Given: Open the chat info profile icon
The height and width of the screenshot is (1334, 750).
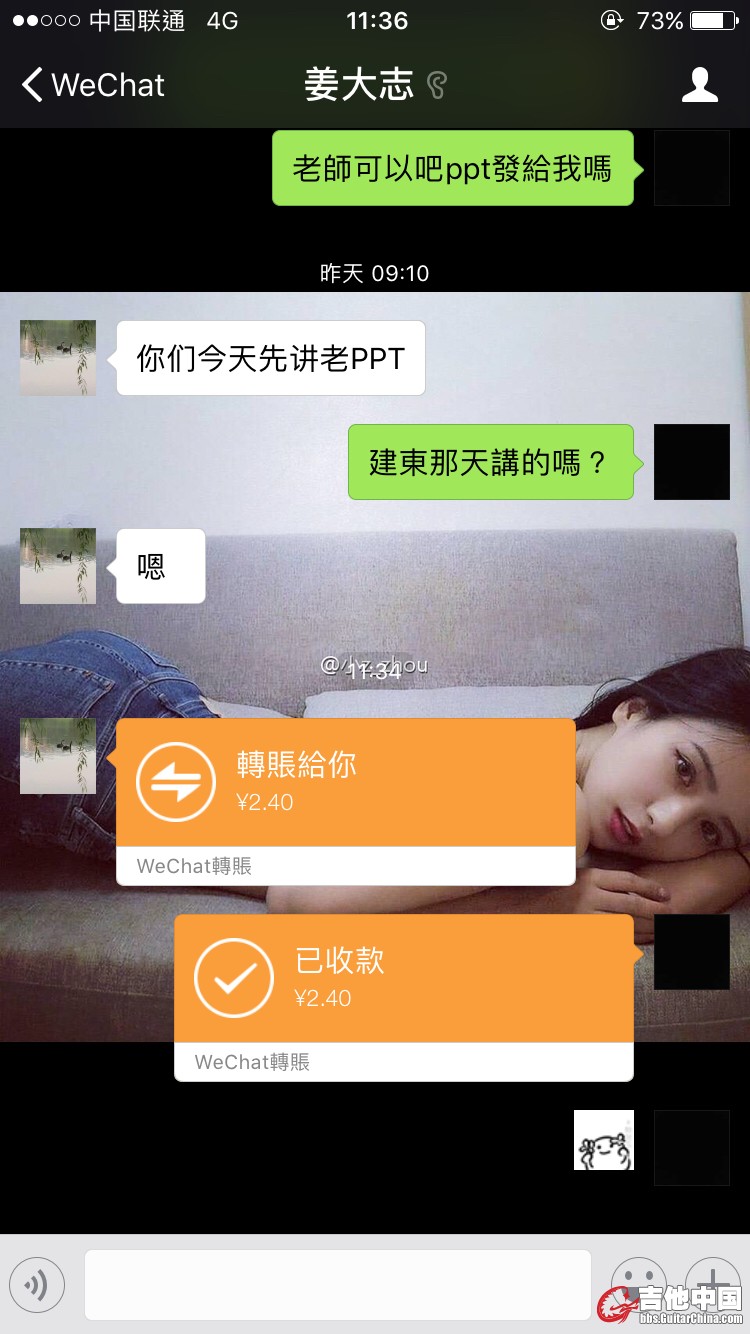Looking at the screenshot, I should 699,85.
